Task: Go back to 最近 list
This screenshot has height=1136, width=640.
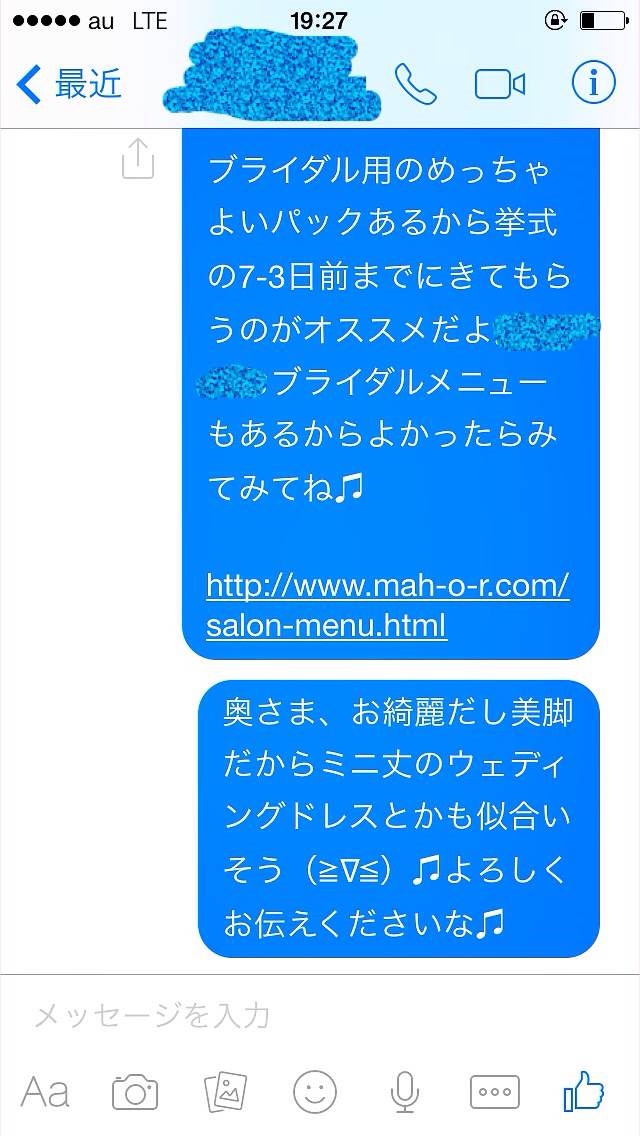Action: coord(68,85)
